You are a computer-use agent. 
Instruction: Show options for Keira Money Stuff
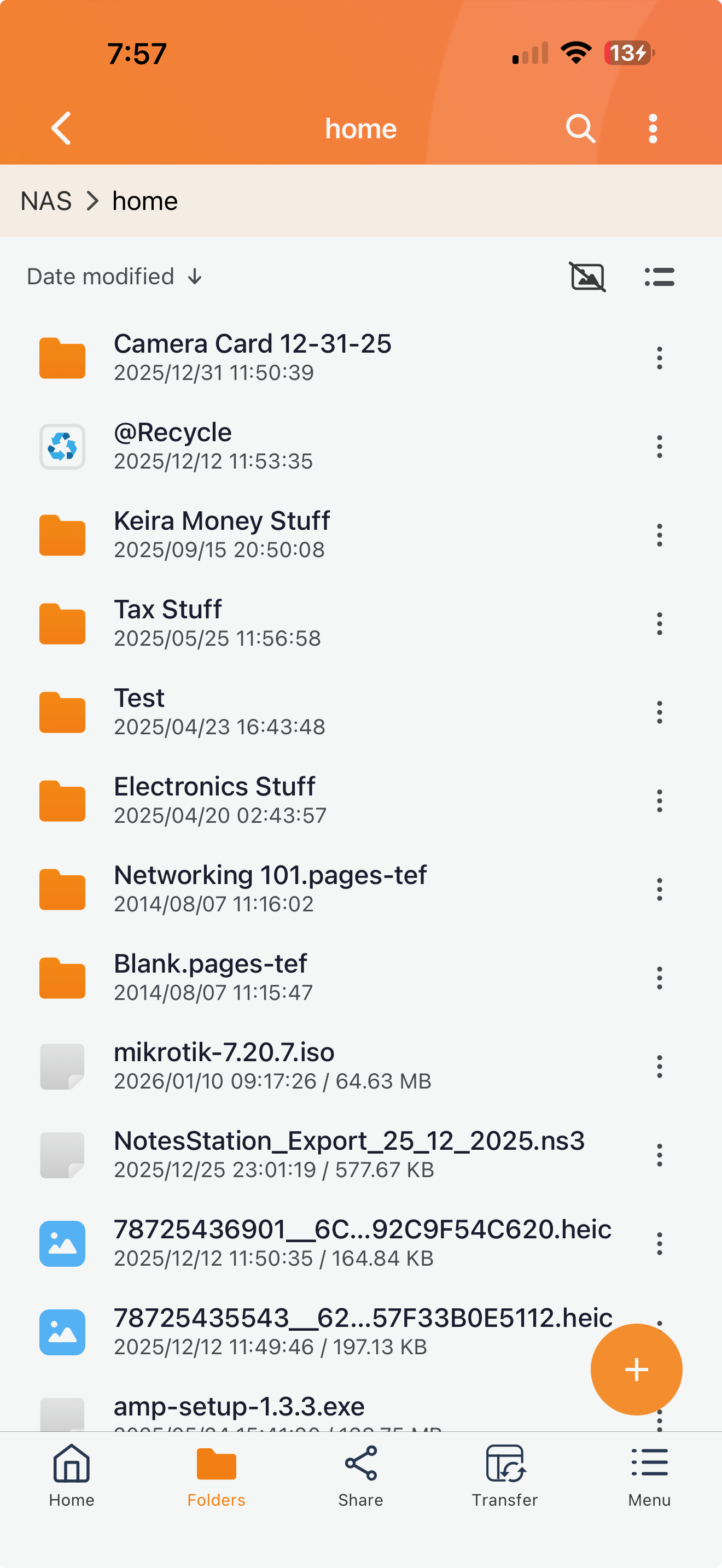[659, 535]
